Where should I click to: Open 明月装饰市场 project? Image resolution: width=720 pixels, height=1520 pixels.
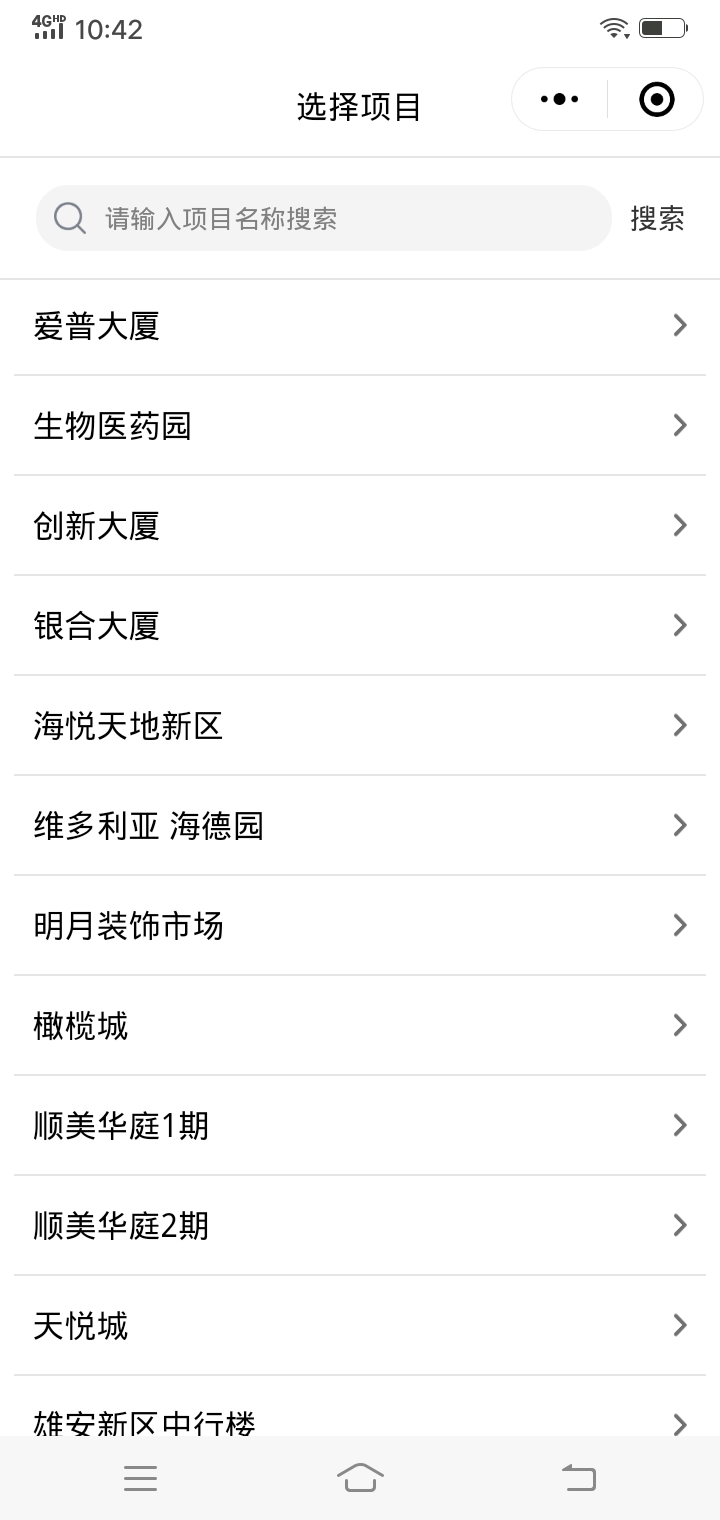(x=360, y=926)
